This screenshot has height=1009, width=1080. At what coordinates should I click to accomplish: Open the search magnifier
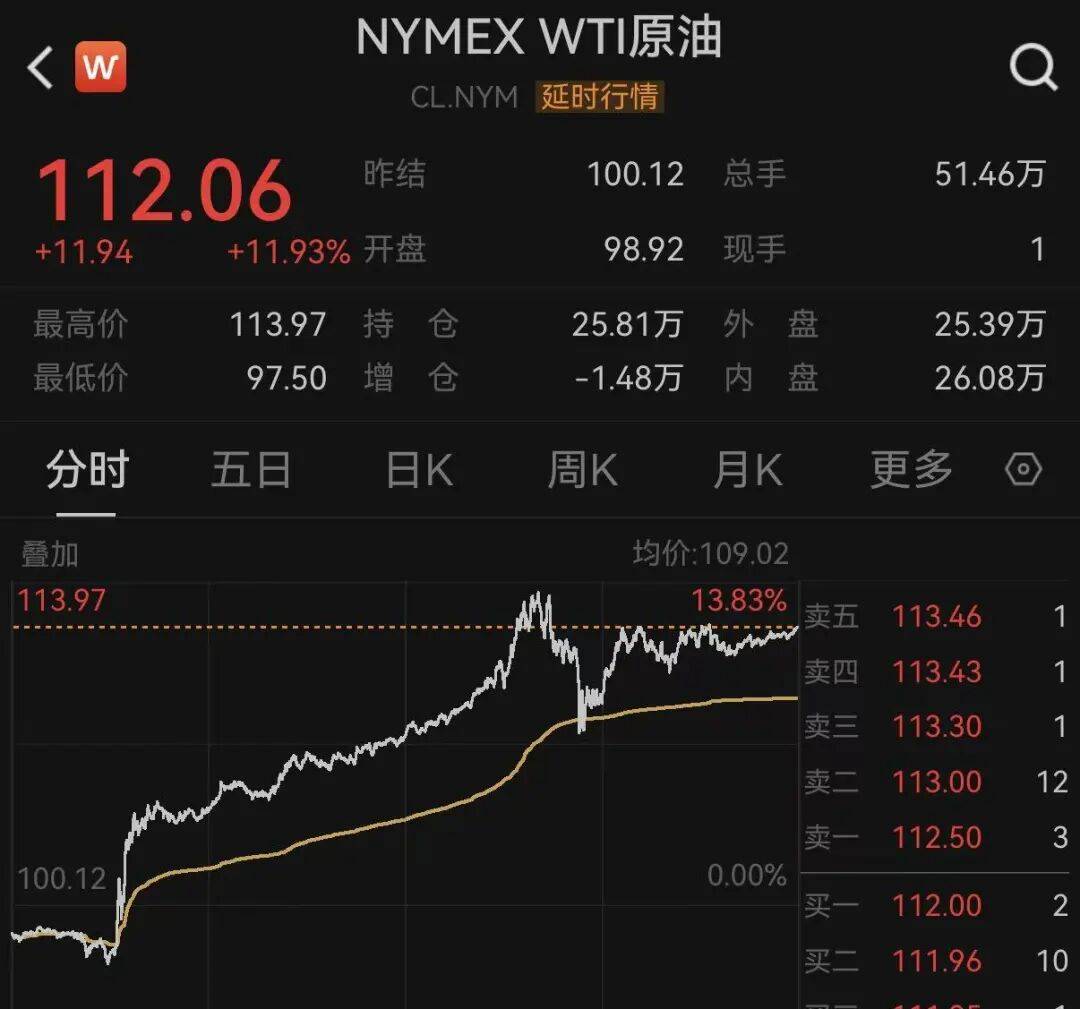click(1033, 68)
